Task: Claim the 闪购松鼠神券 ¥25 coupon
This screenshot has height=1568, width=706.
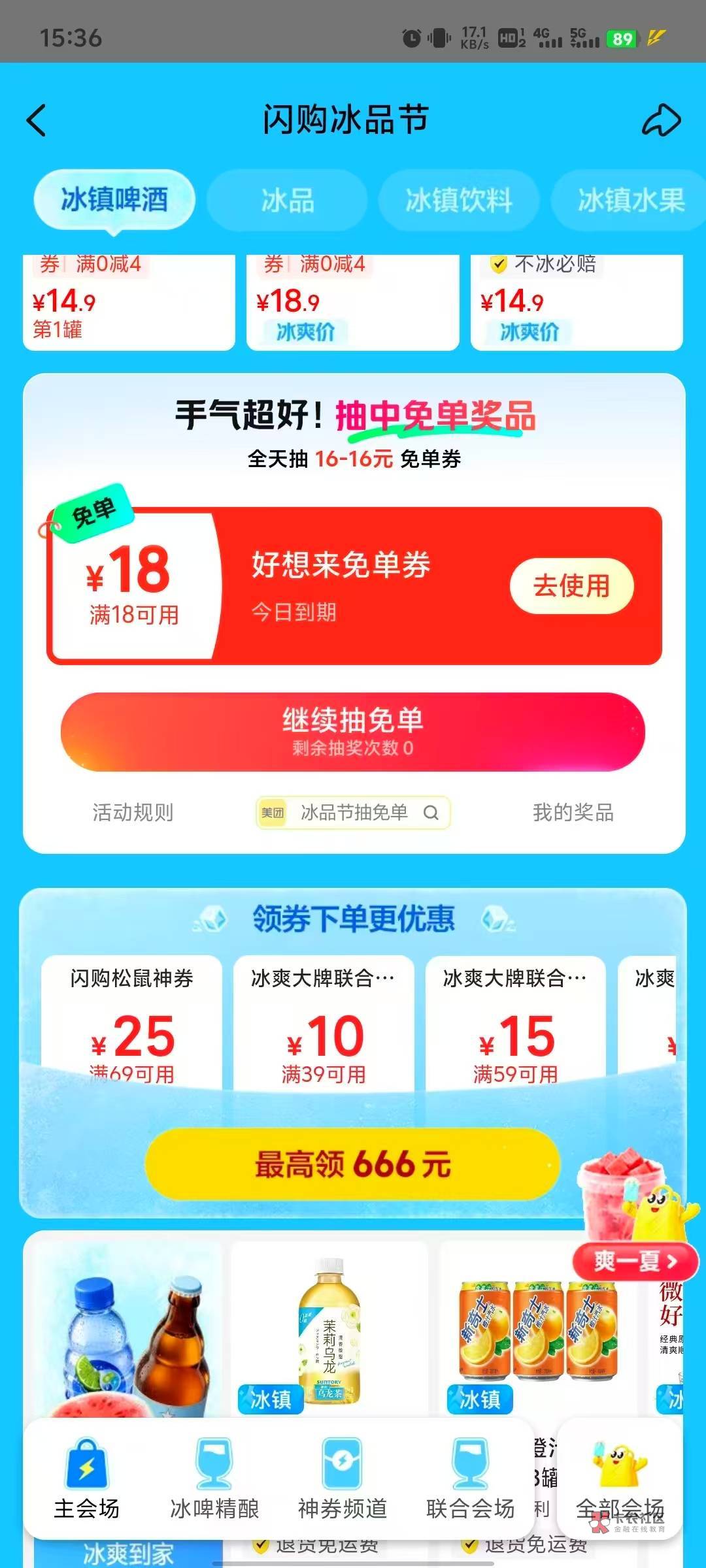Action: tap(131, 1022)
